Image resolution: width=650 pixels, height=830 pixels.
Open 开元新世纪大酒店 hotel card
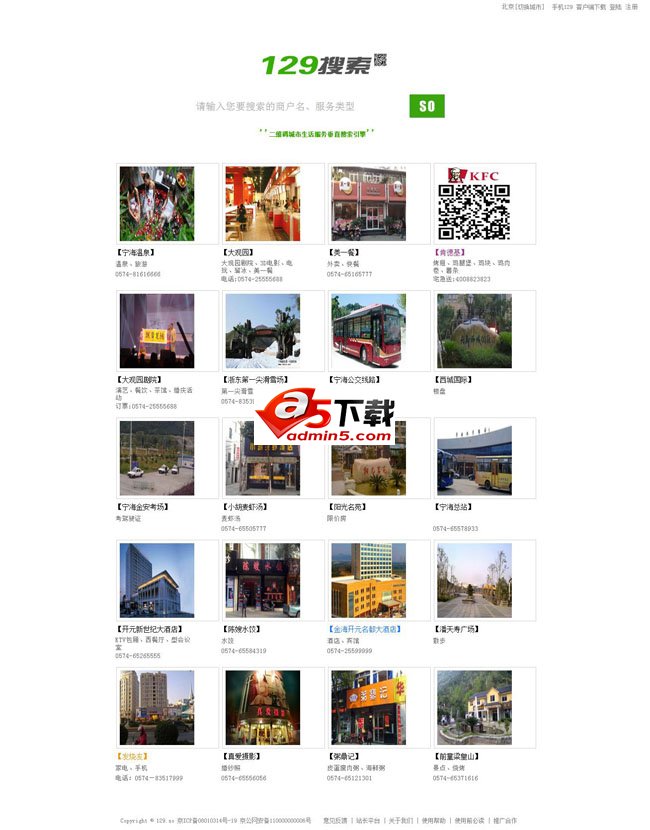point(157,581)
